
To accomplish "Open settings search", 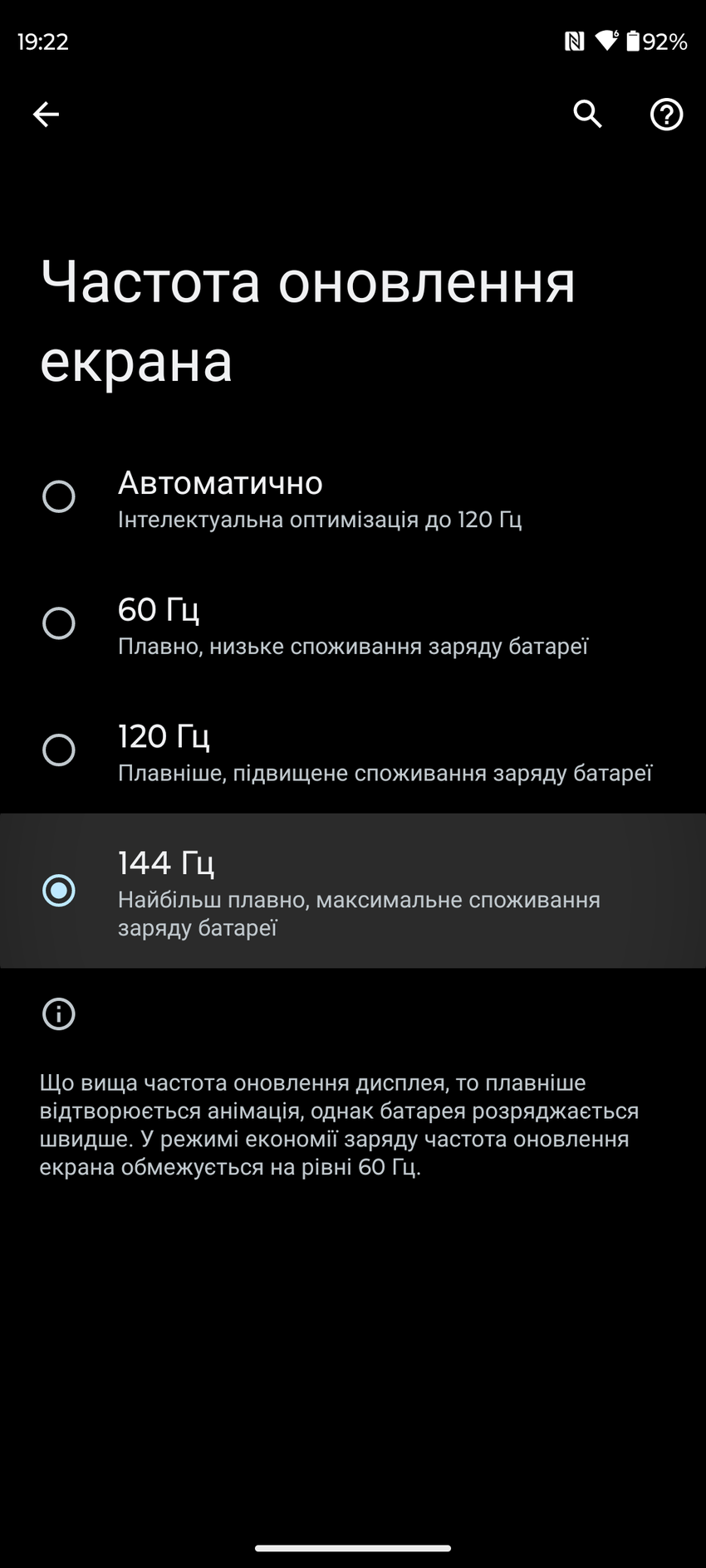I will point(587,115).
